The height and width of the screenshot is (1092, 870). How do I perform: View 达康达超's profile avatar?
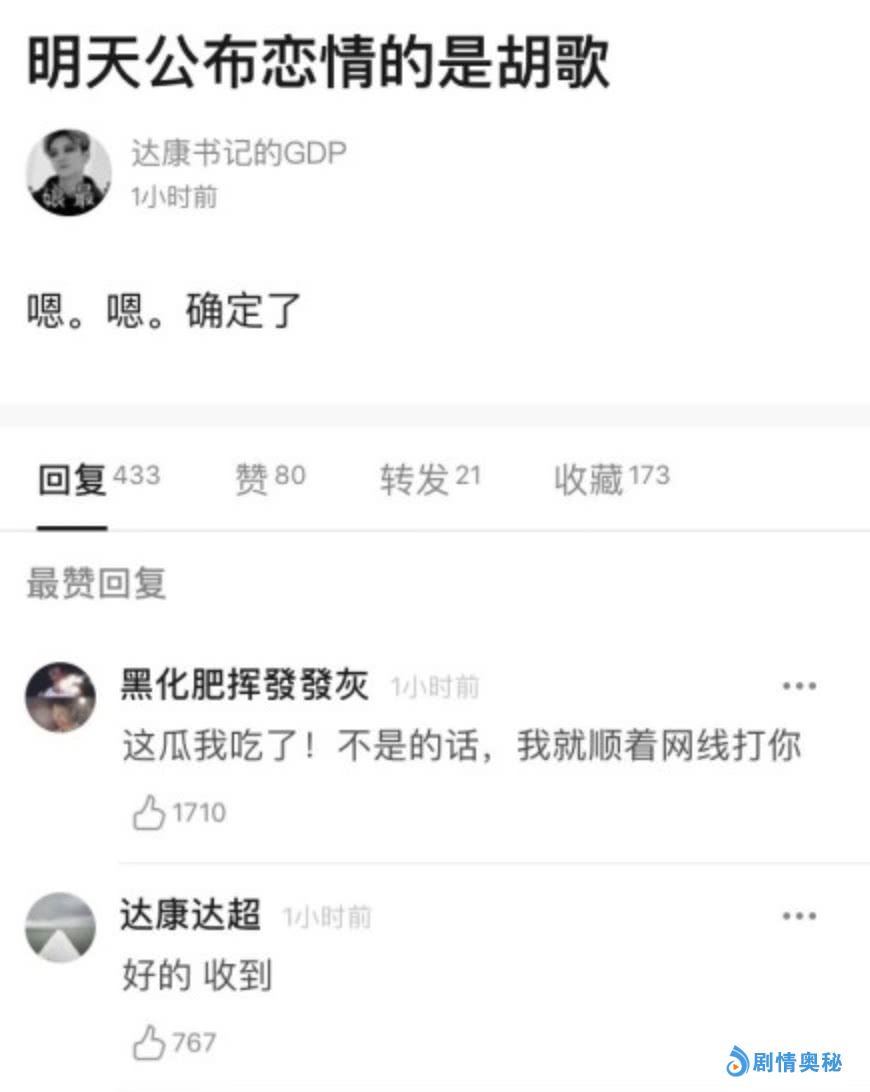tap(61, 927)
